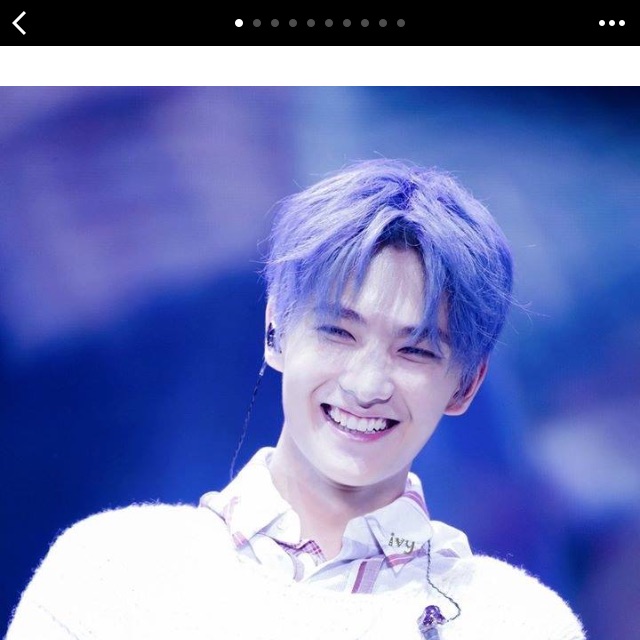Viewport: 640px width, 640px height.
Task: Open the displayed photo in full view
Action: [x=320, y=362]
